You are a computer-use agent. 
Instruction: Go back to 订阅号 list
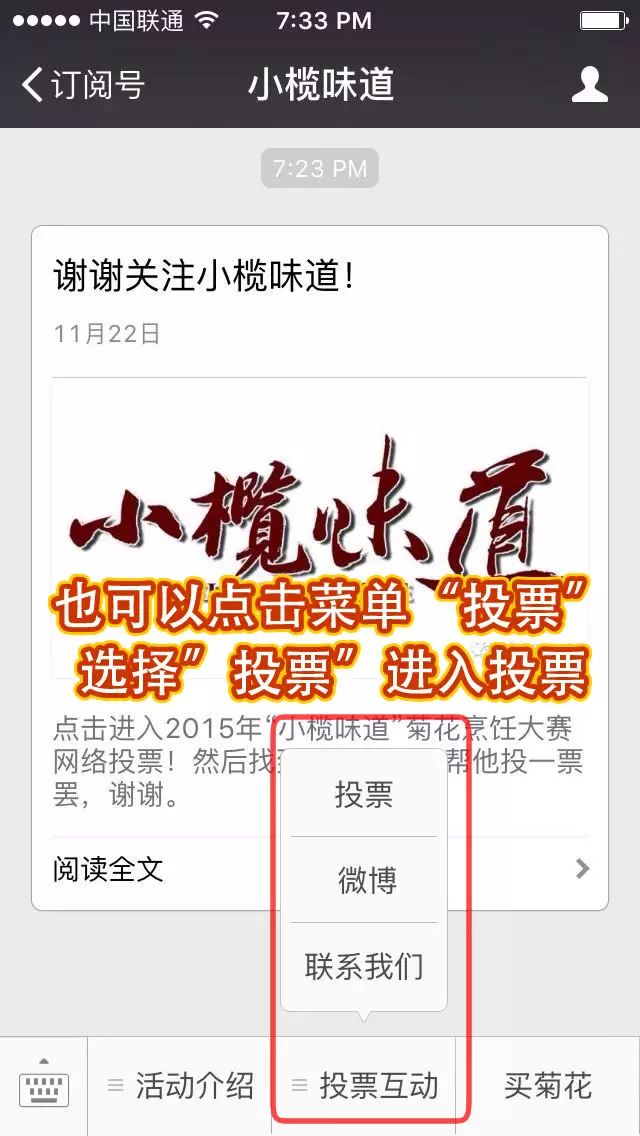click(84, 85)
